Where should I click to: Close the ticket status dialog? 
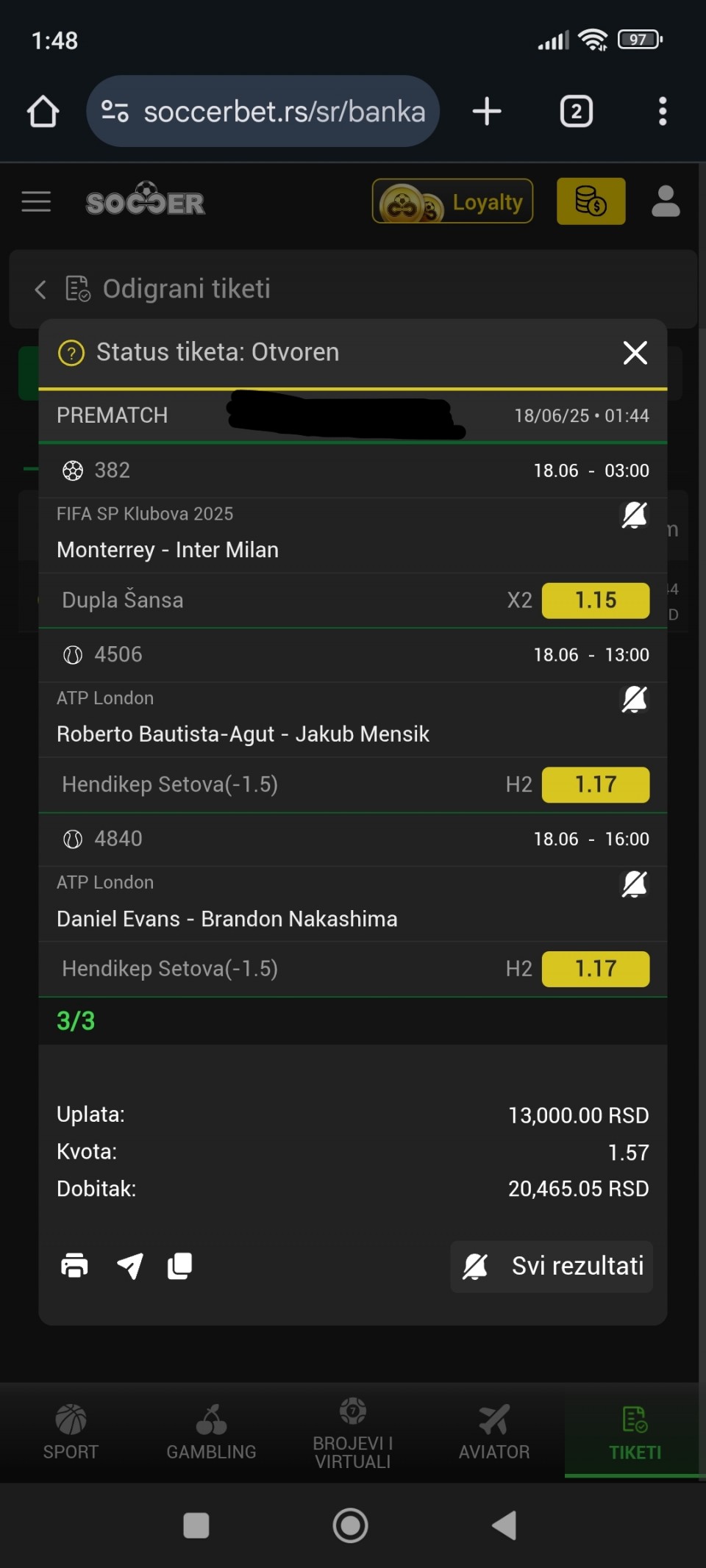(635, 352)
